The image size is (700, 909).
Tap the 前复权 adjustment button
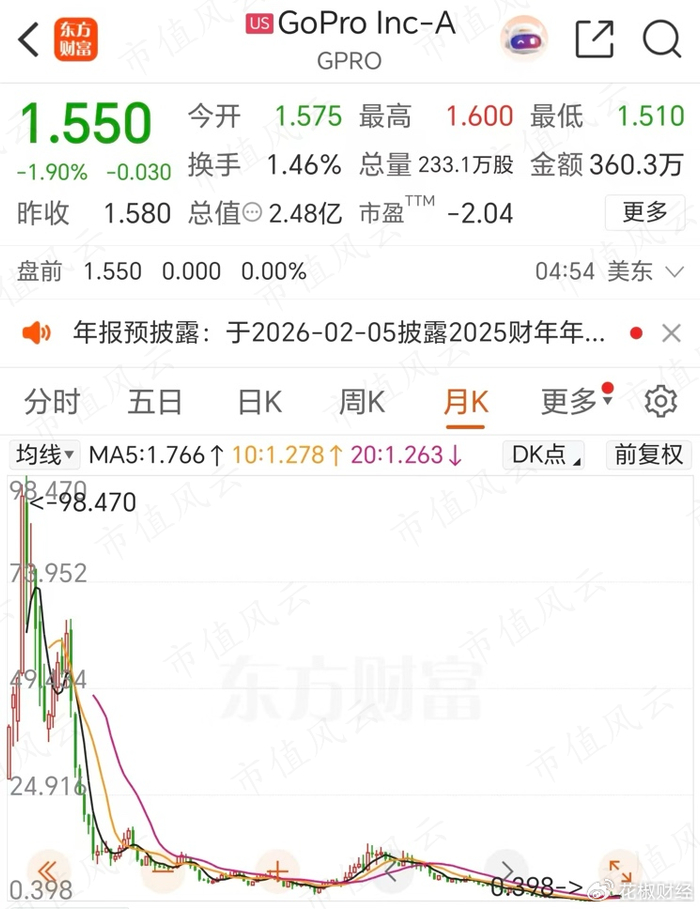tap(648, 455)
